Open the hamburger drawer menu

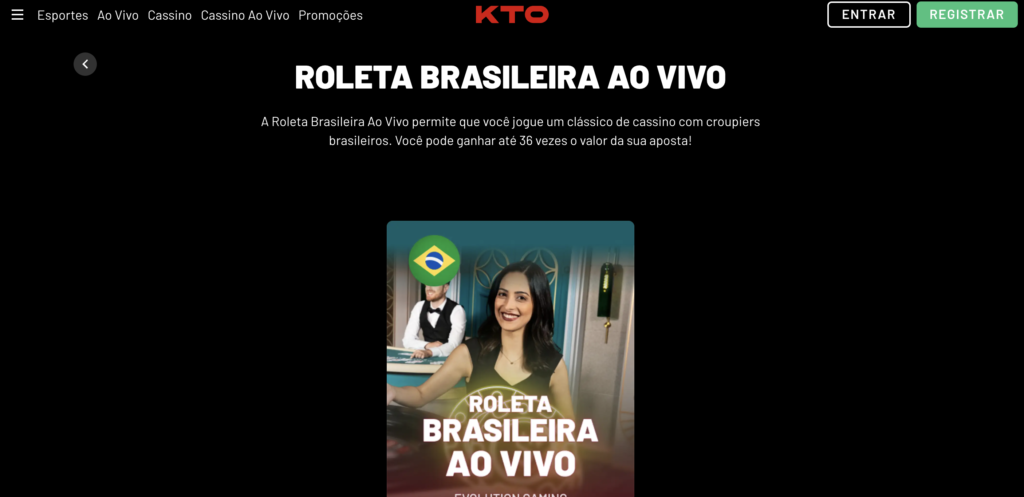coord(17,15)
